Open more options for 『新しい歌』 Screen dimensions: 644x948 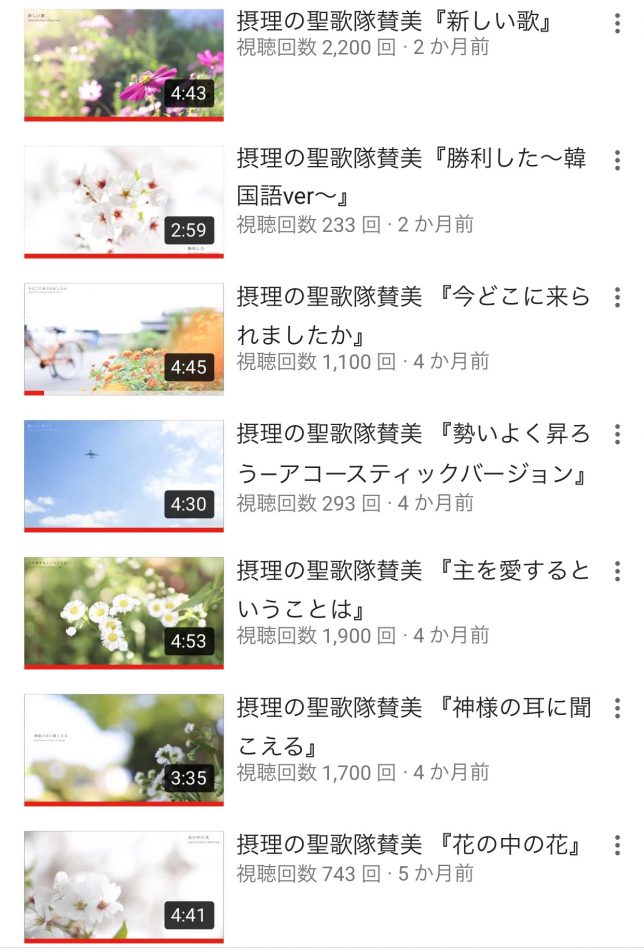[x=618, y=25]
